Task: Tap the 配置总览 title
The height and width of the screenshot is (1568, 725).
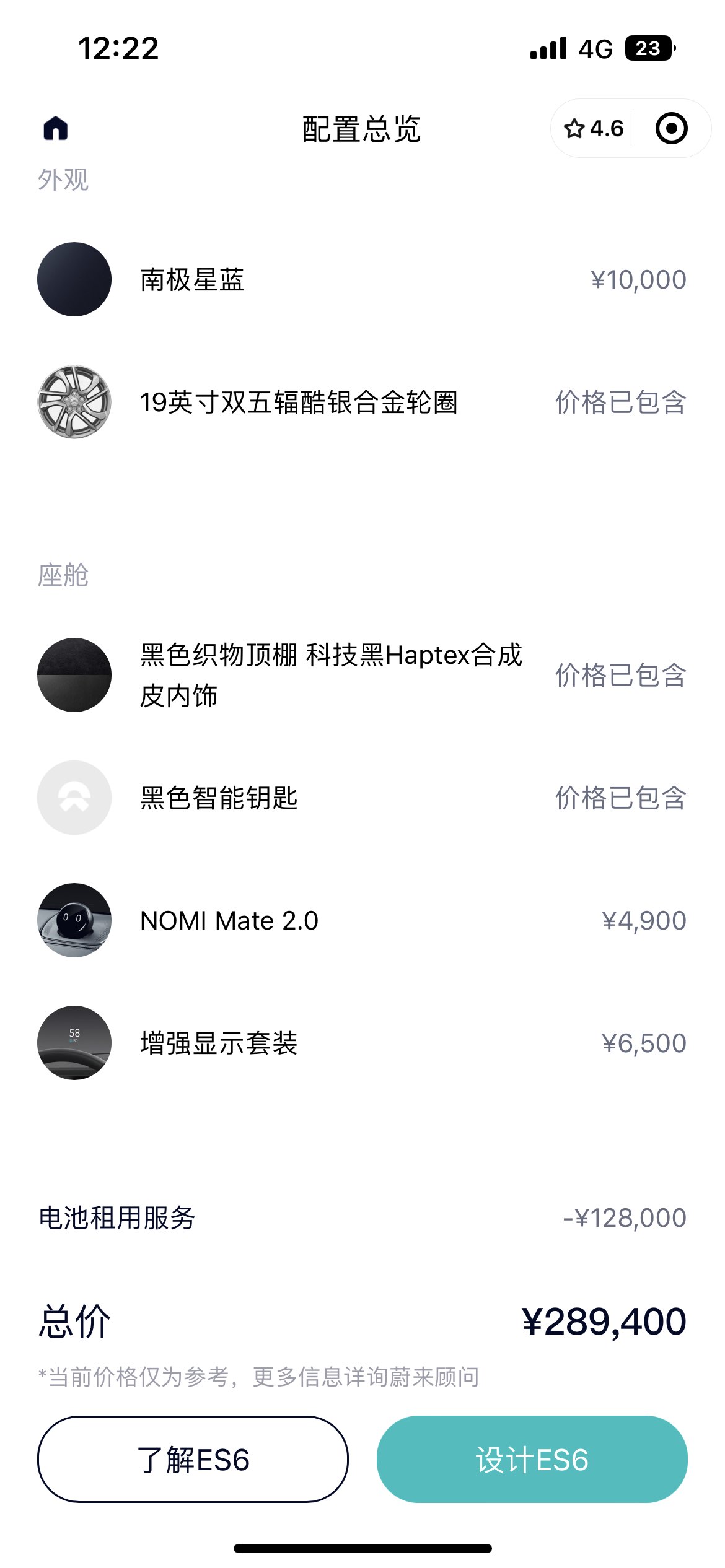Action: point(361,128)
